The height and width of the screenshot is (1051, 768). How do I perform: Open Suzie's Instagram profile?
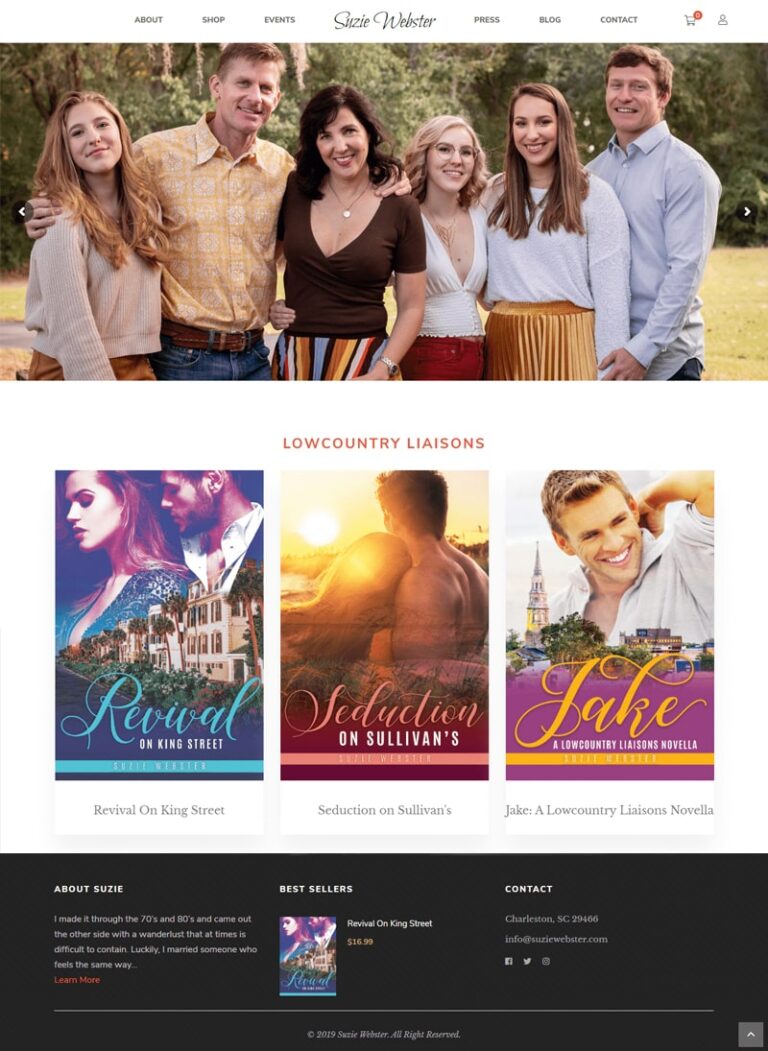coord(546,961)
